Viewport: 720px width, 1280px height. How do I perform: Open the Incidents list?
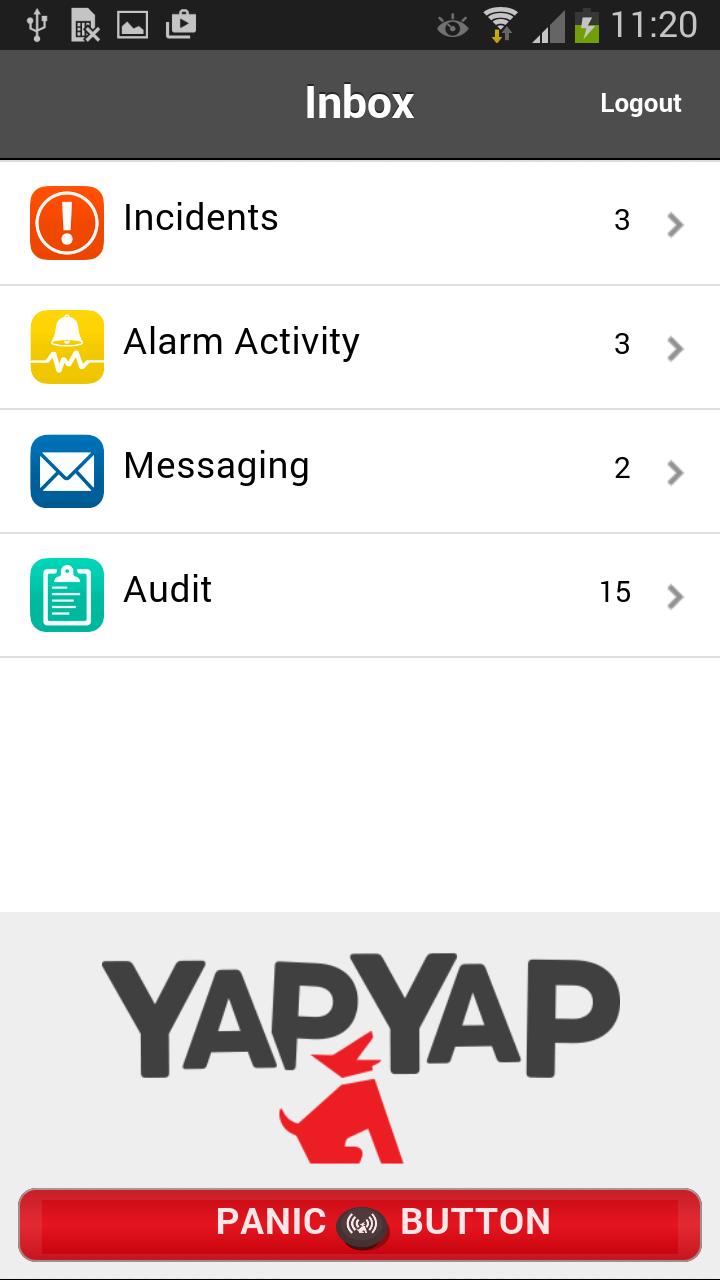click(358, 222)
